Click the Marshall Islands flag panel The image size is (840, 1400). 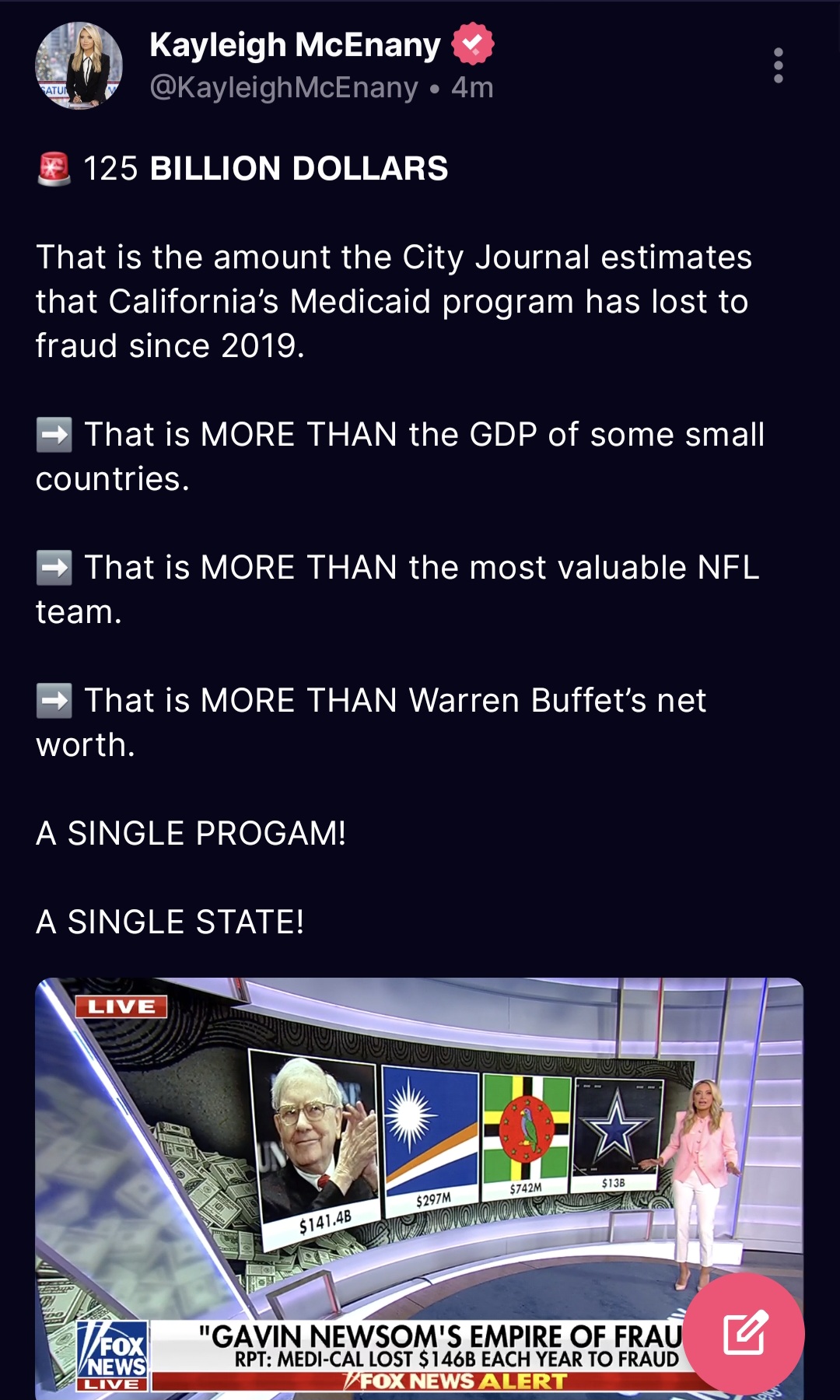[x=431, y=1128]
